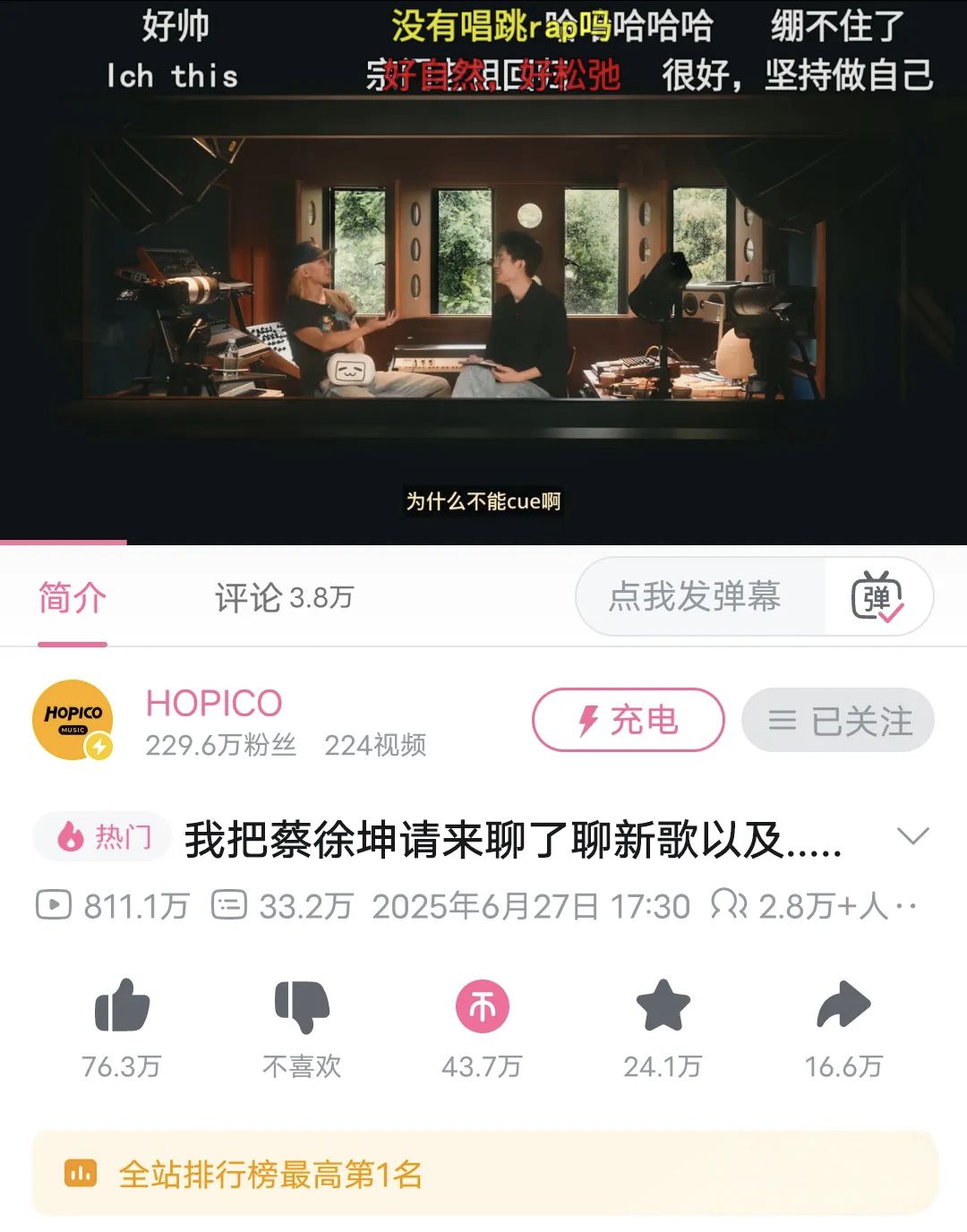The image size is (967, 1232).
Task: Share this video using the arrow icon
Action: (843, 1005)
